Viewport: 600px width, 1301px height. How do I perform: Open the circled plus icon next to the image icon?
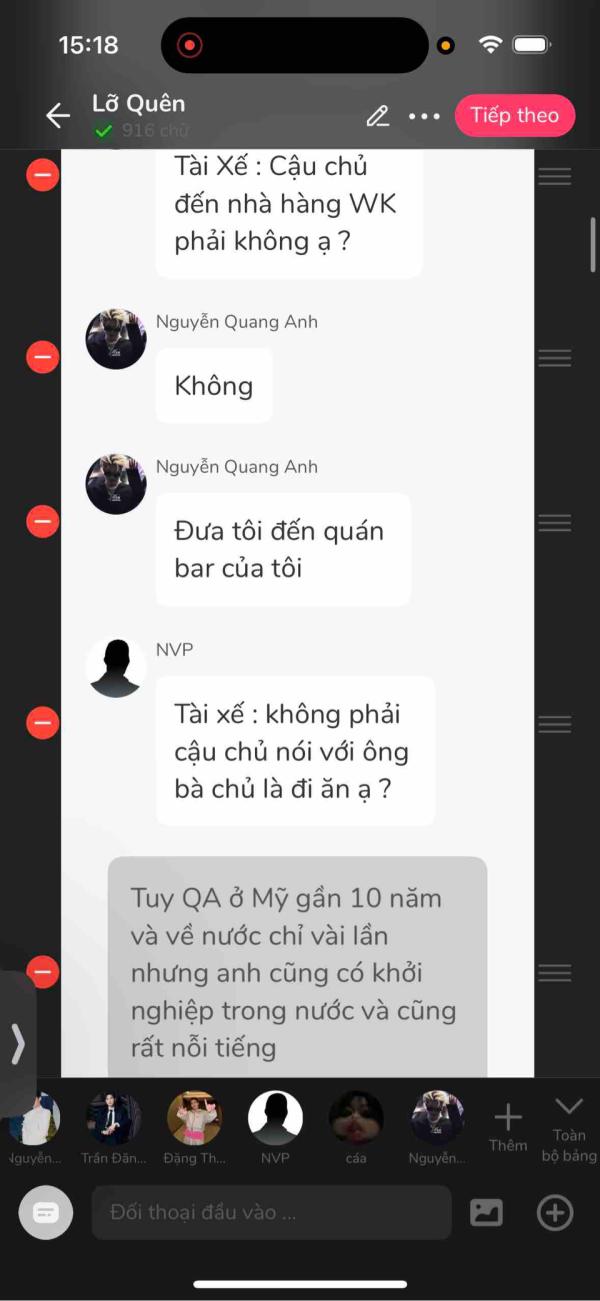[555, 1213]
